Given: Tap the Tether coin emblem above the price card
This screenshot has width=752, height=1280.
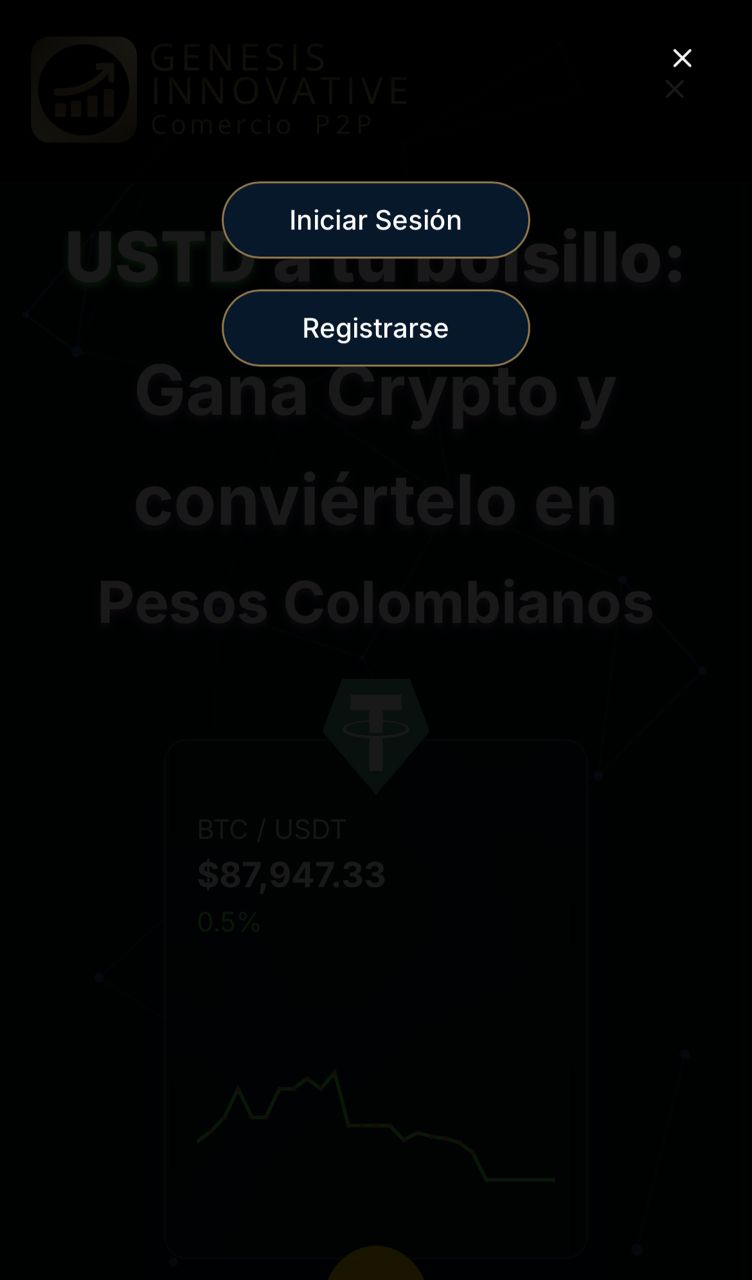Looking at the screenshot, I should pyautogui.click(x=375, y=730).
